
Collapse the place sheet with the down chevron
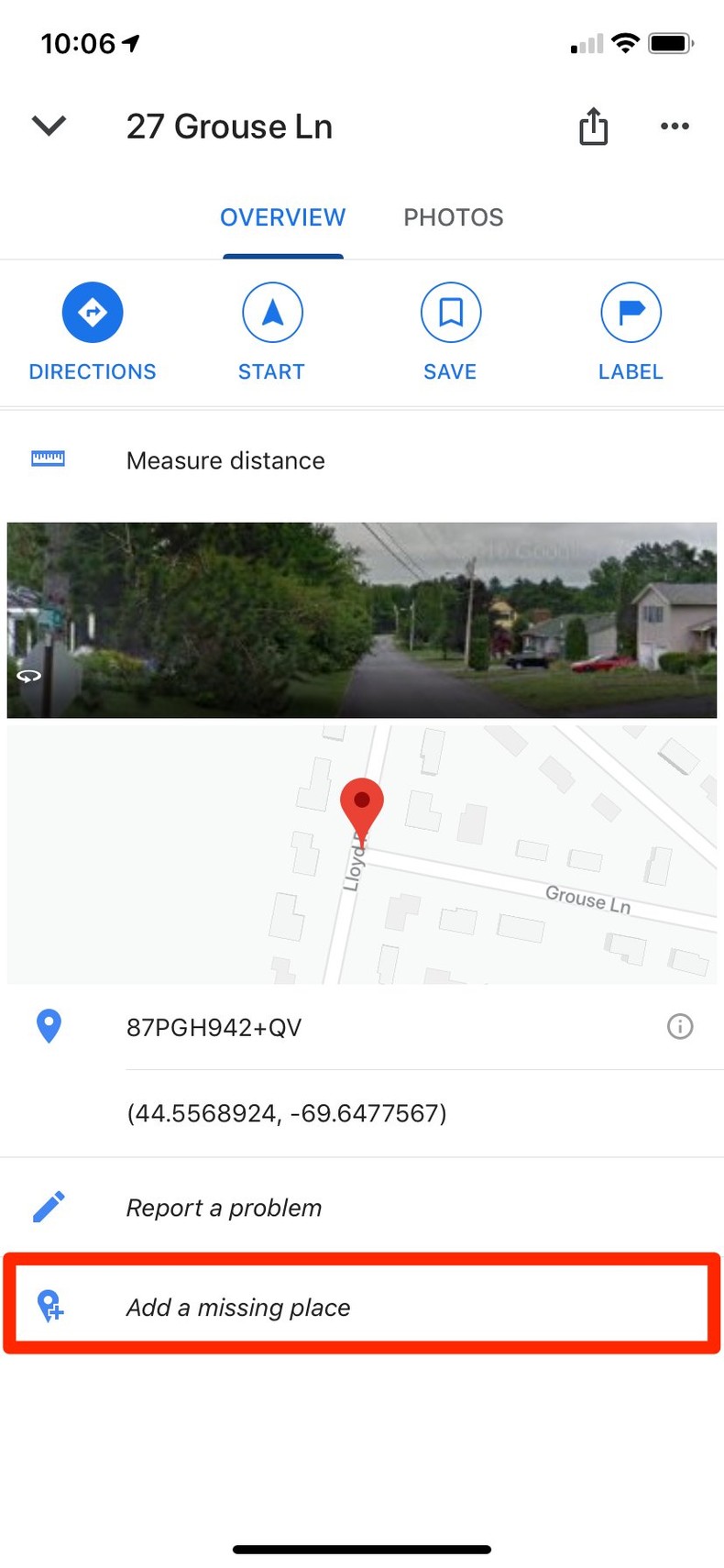(49, 126)
